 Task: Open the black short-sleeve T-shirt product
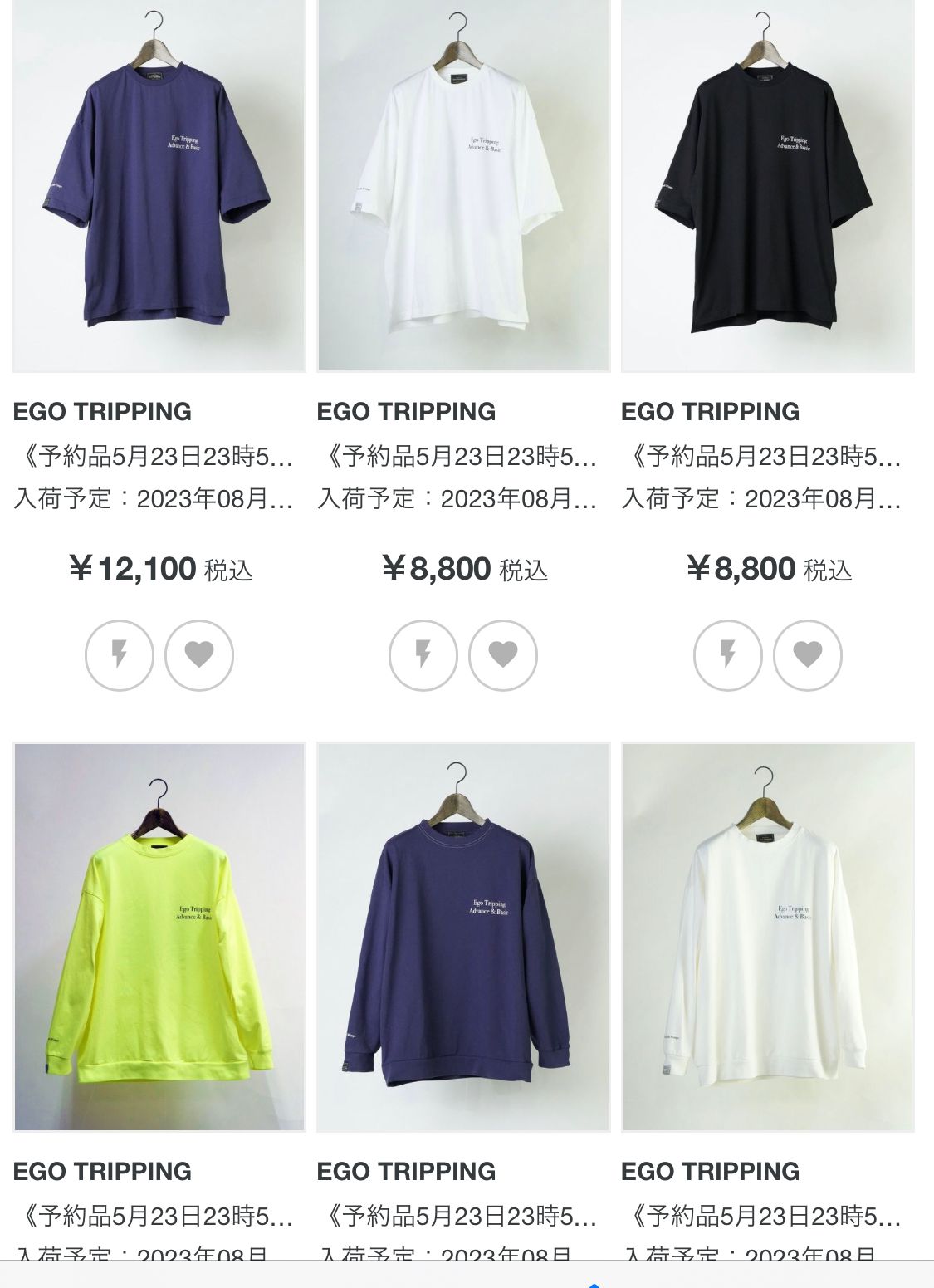[x=767, y=185]
